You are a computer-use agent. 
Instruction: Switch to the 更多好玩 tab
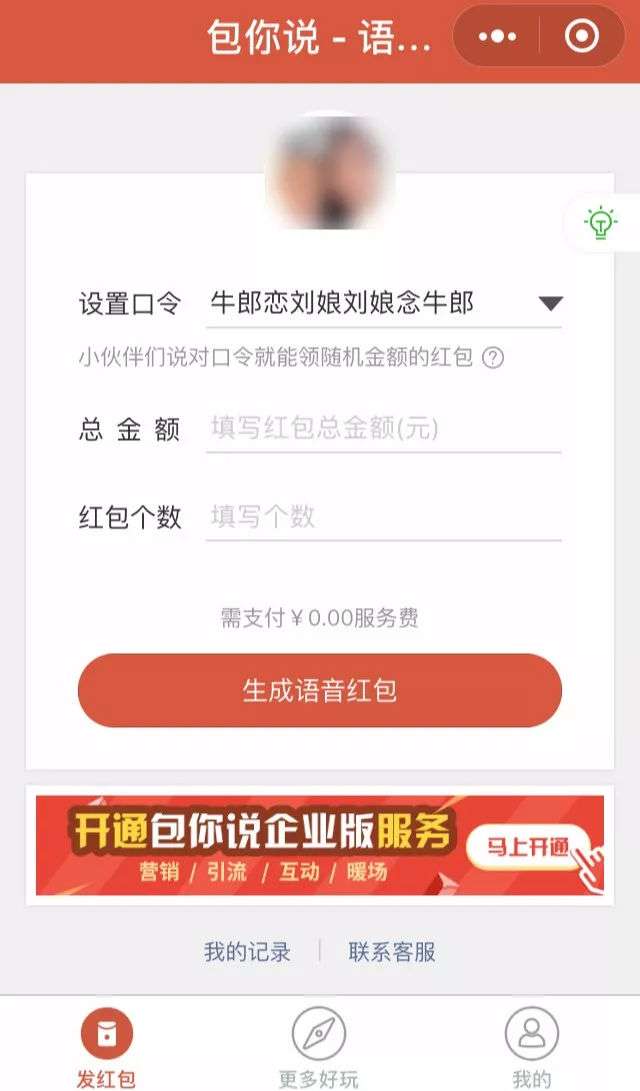click(x=318, y=1045)
